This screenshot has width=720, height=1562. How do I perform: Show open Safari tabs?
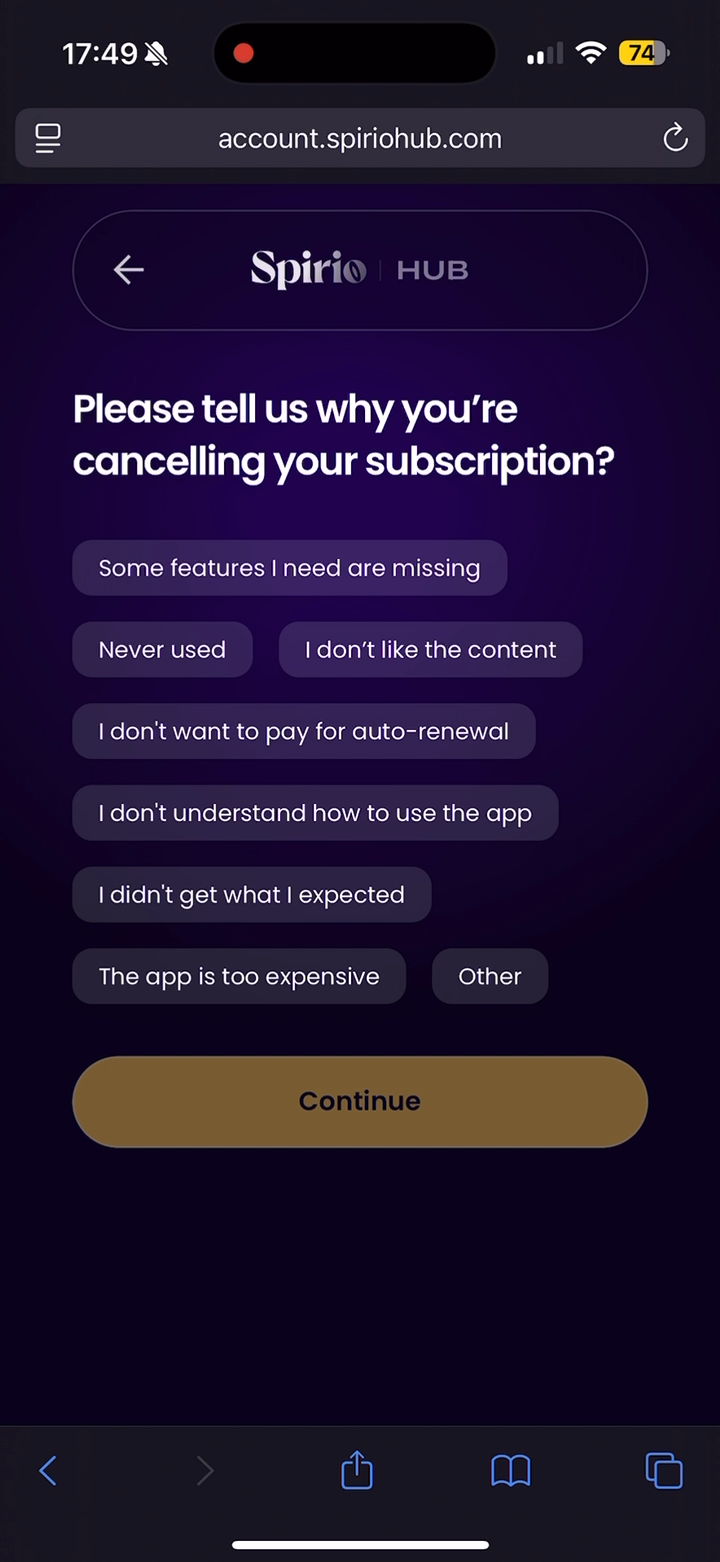click(x=664, y=1470)
